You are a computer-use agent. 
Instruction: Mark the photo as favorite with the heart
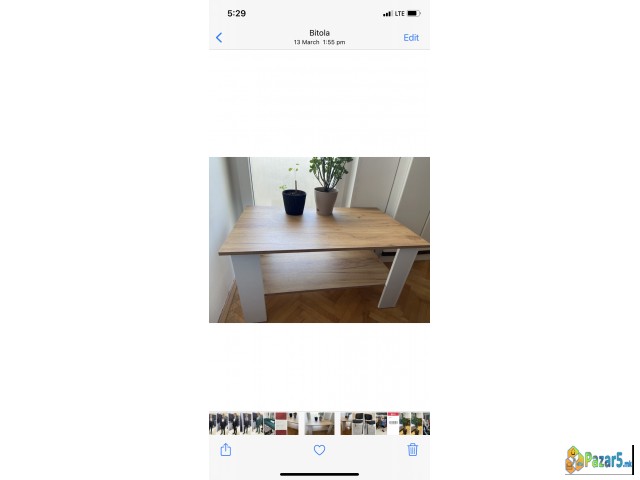point(319,450)
